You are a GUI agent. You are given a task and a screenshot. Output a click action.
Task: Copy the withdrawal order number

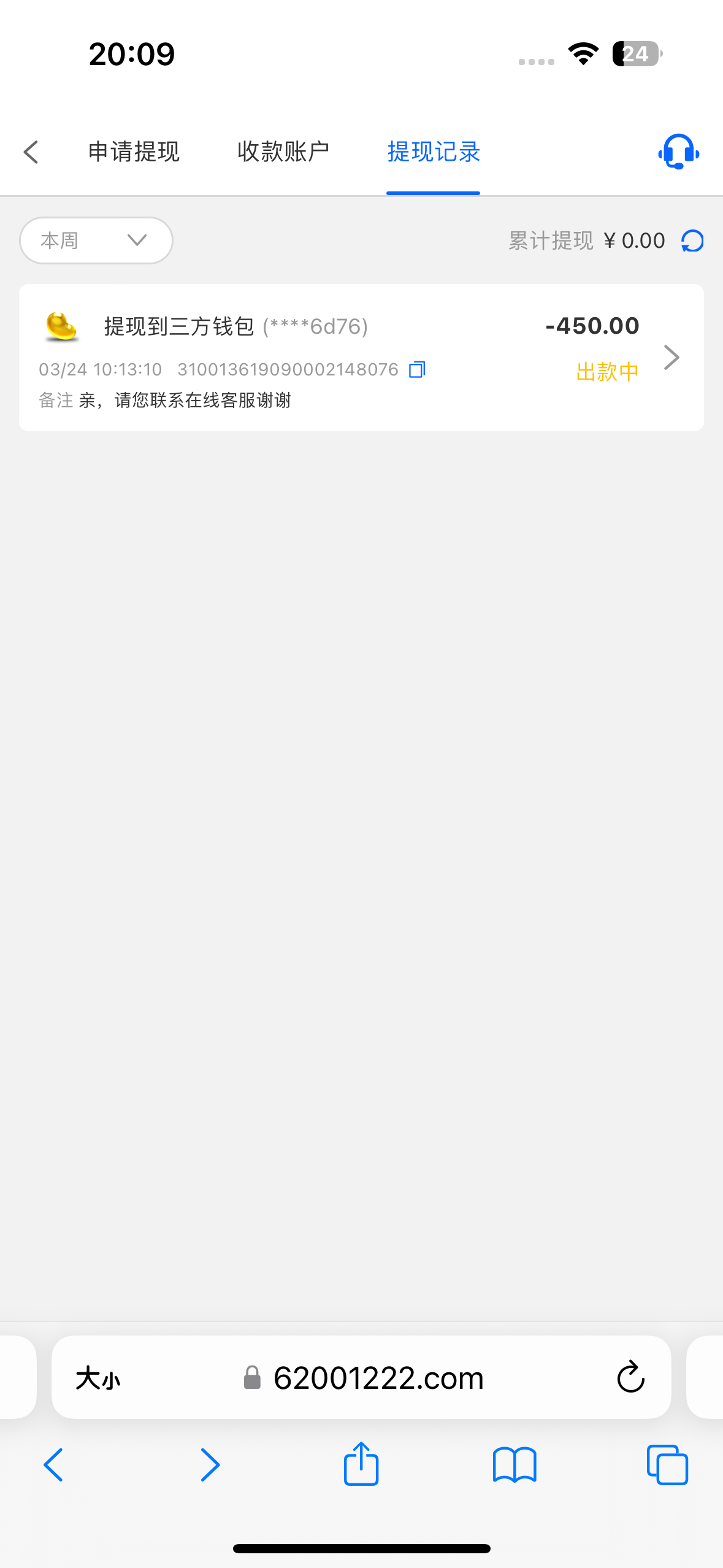pos(417,369)
